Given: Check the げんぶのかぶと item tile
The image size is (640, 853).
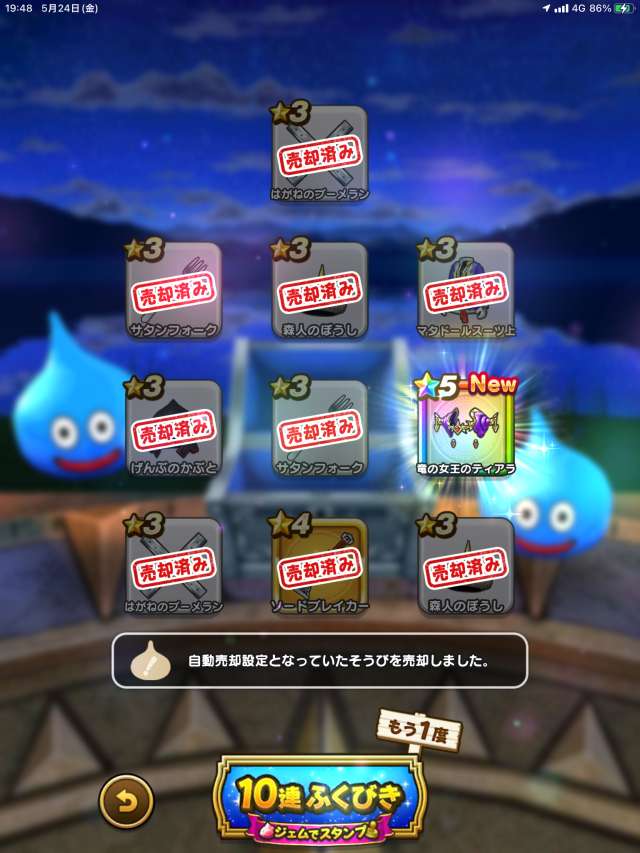Looking at the screenshot, I should point(173,427).
